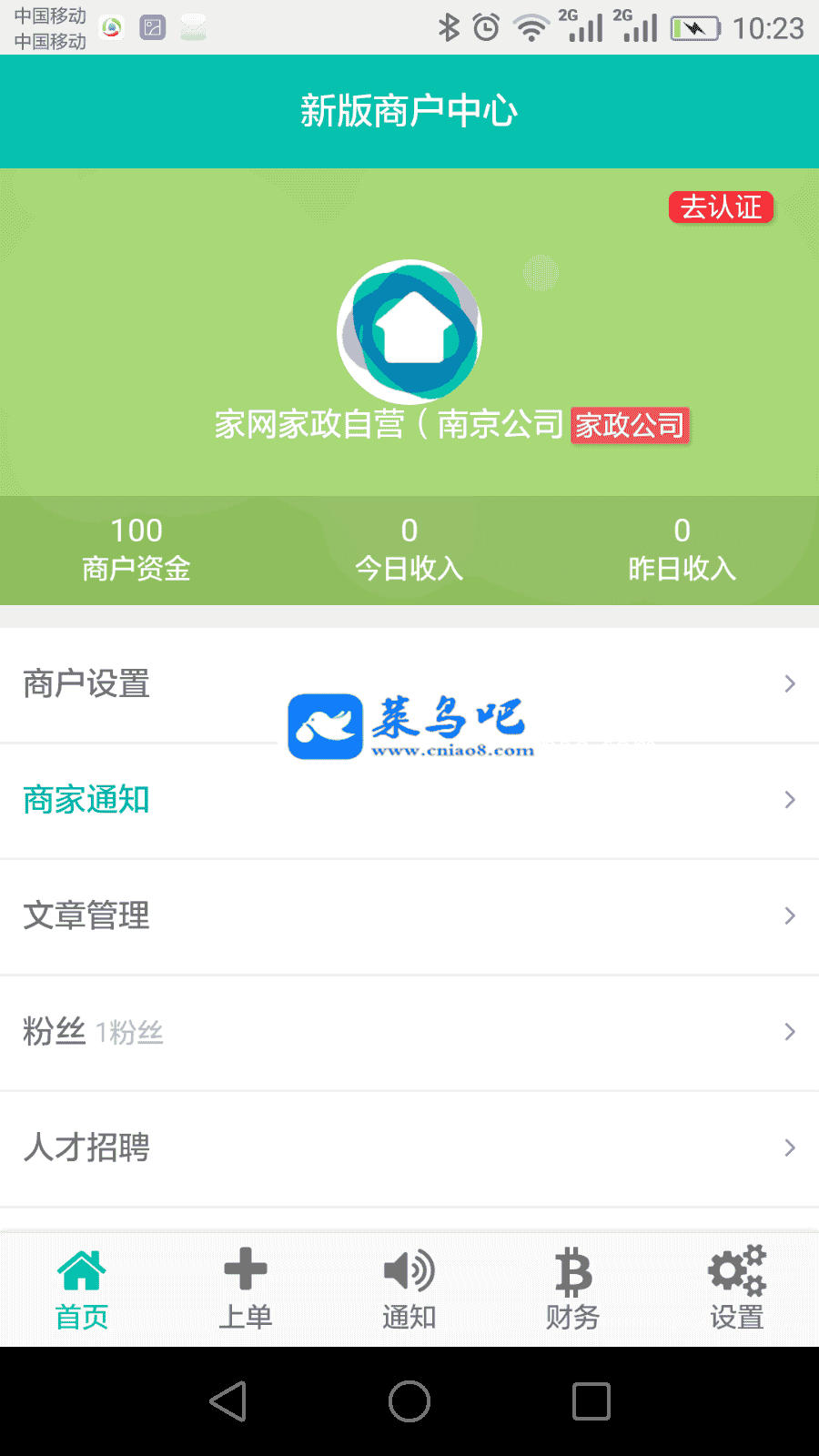Switch to the 上单 tab
Image resolution: width=819 pixels, height=1456 pixels.
[246, 1289]
